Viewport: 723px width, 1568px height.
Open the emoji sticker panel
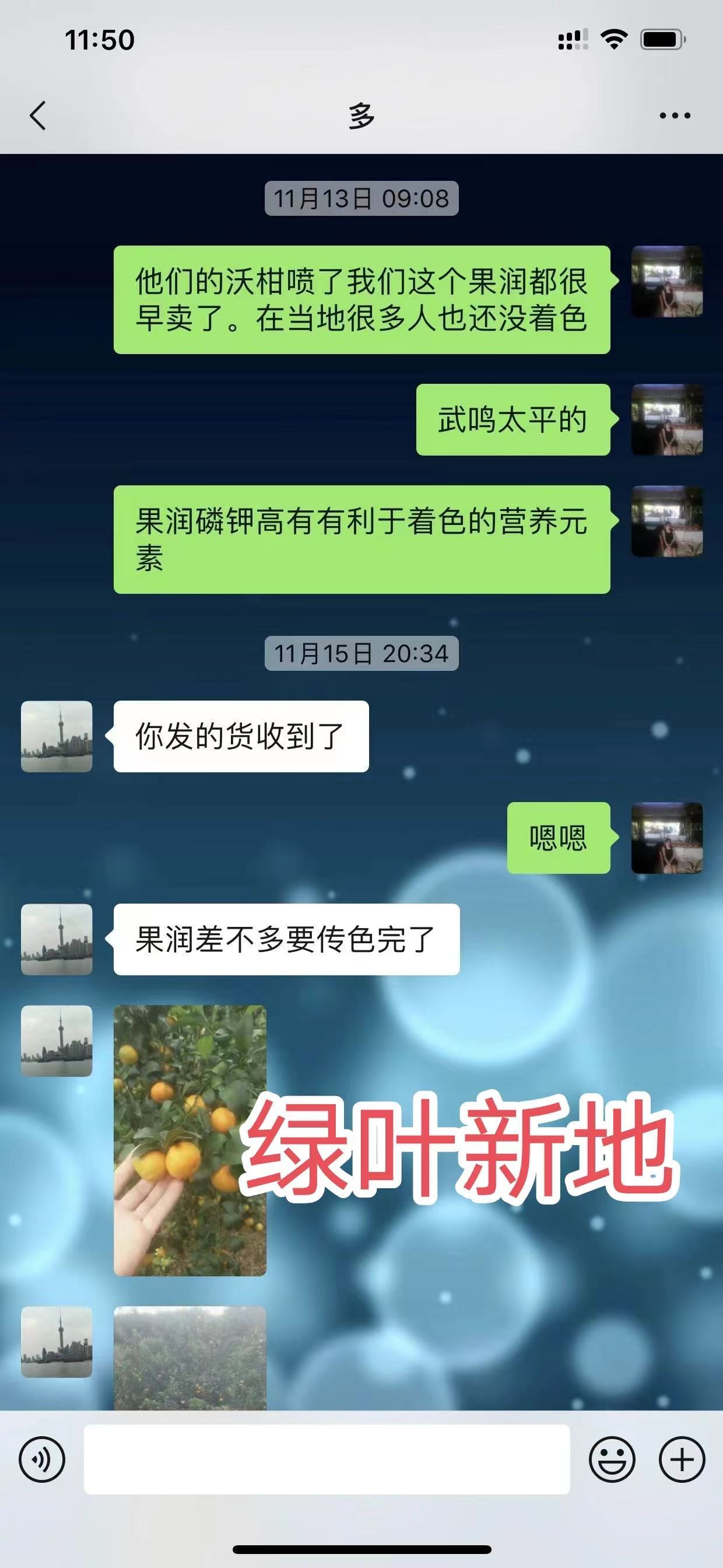pyautogui.click(x=611, y=1459)
